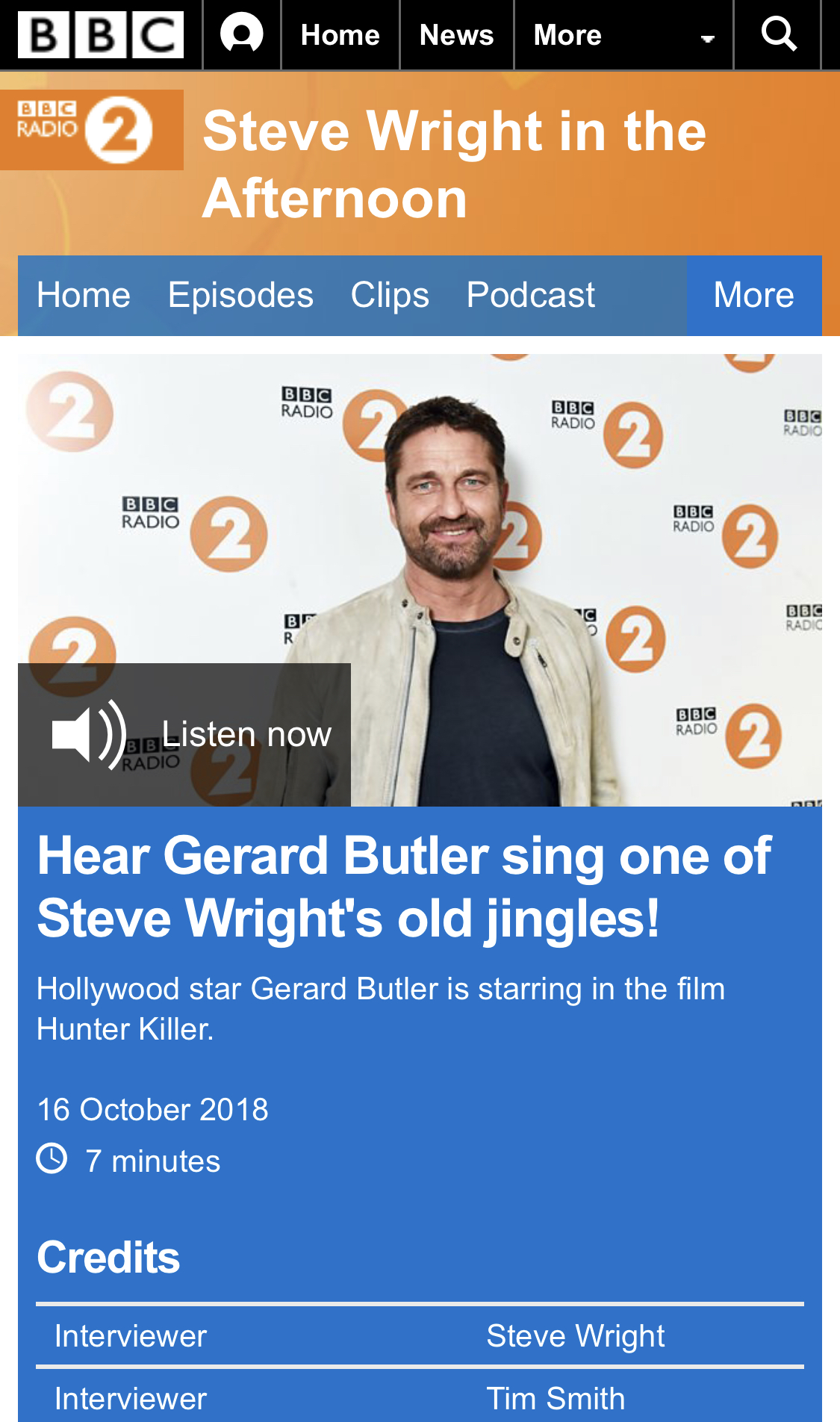The width and height of the screenshot is (840, 1422).
Task: Open Tim Smith's credit link
Action: pos(556,1399)
